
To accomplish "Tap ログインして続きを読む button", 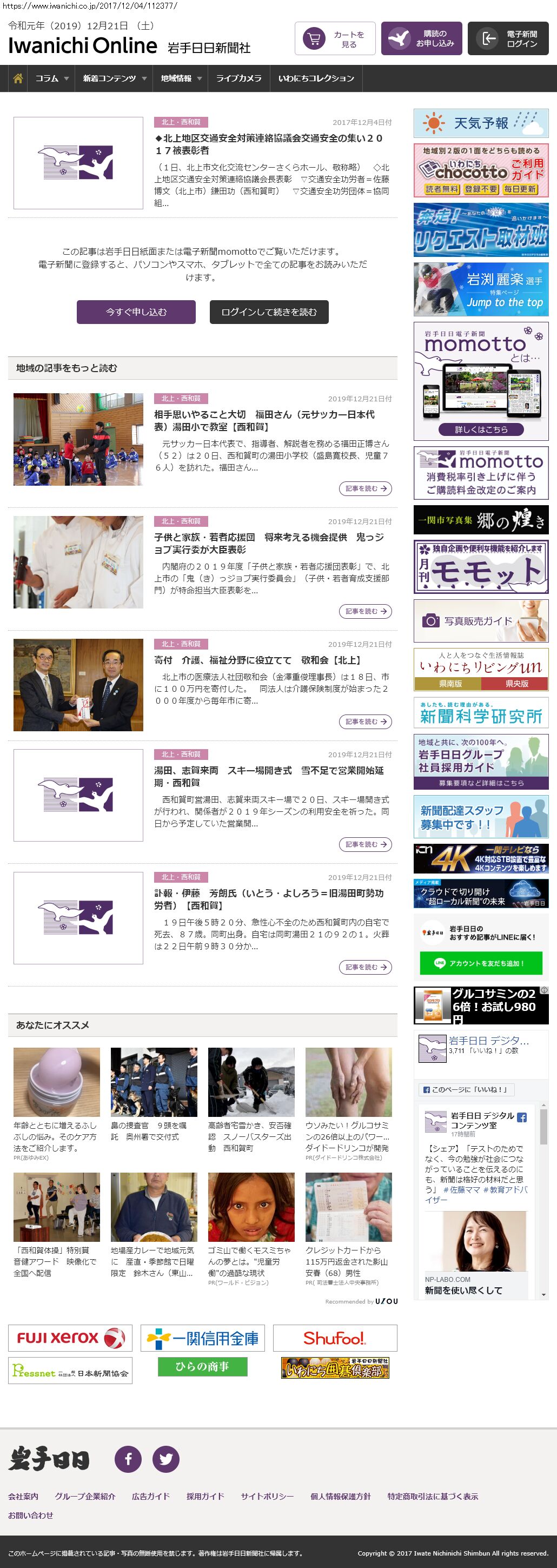I will pos(268,312).
